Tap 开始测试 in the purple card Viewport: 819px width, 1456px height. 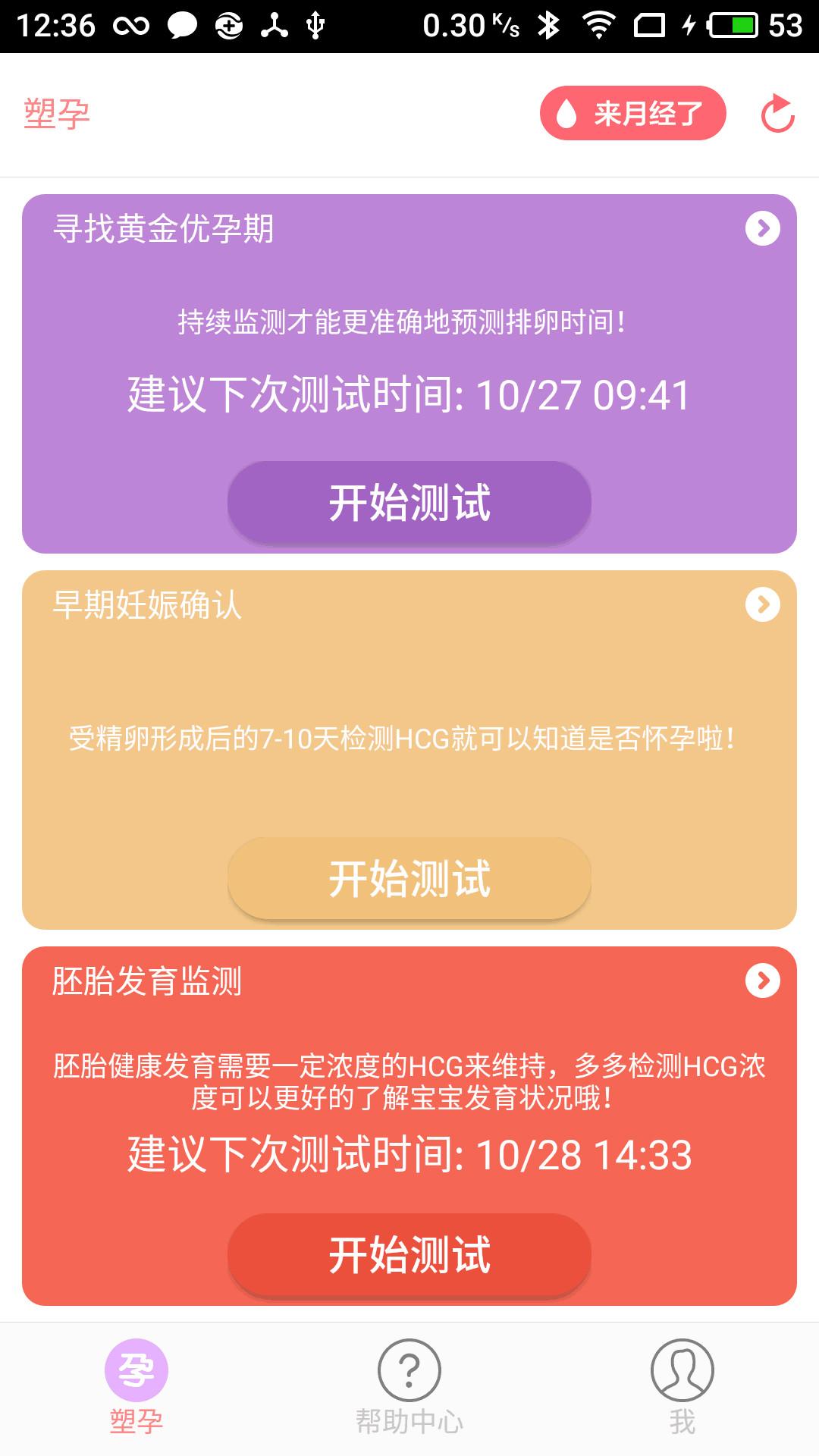(x=409, y=500)
